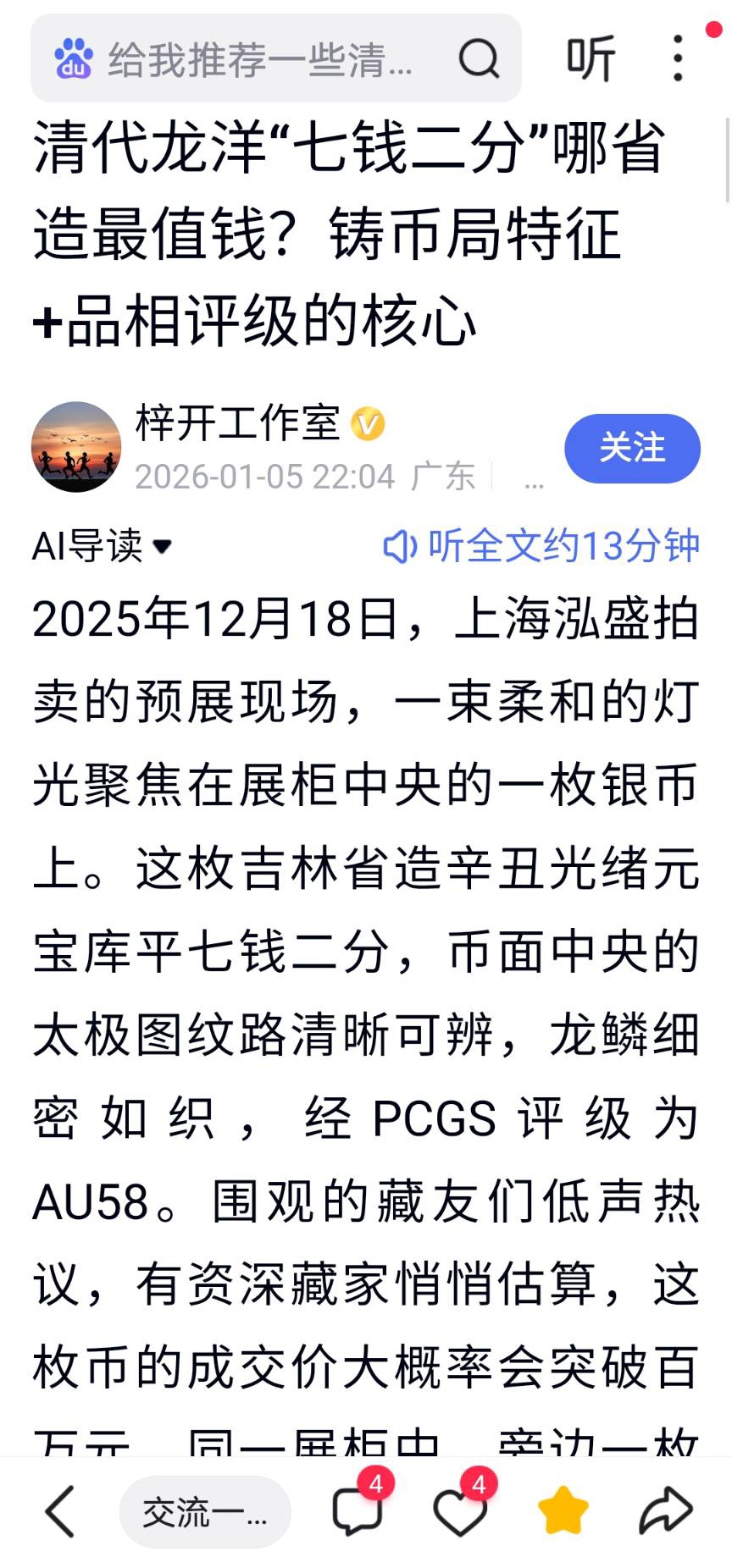
Task: Open the comments icon with 4 badge
Action: [357, 1511]
